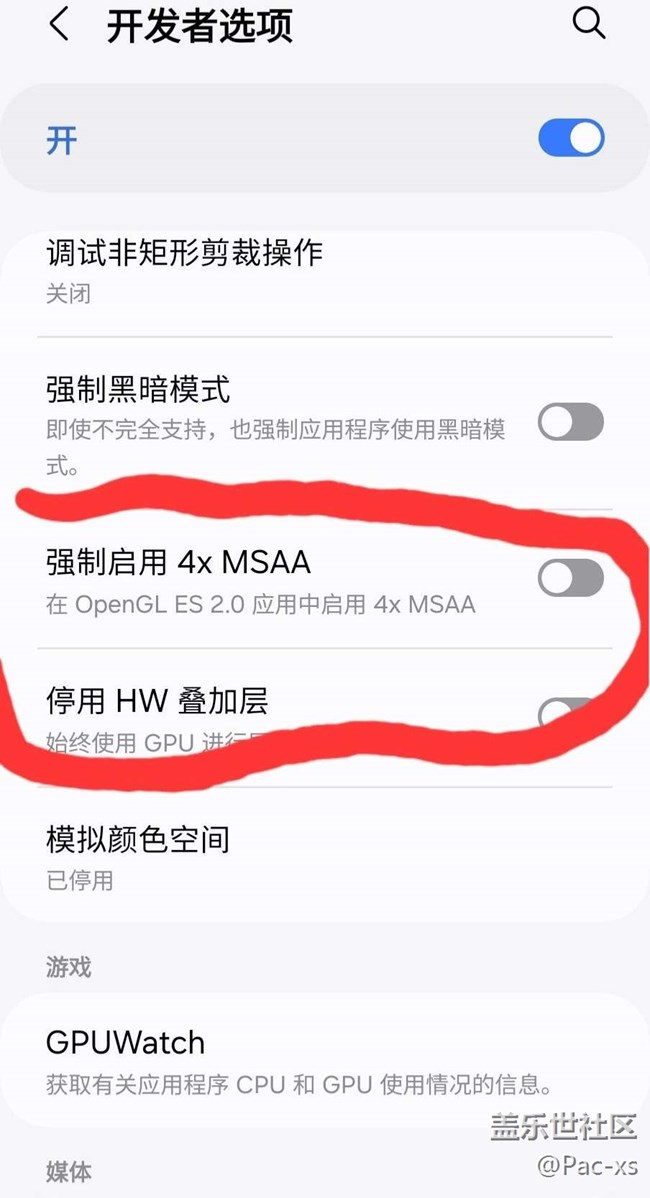Screen dimensions: 650x1198
Task: Turn off the main Developer options switch
Action: [x=571, y=139]
